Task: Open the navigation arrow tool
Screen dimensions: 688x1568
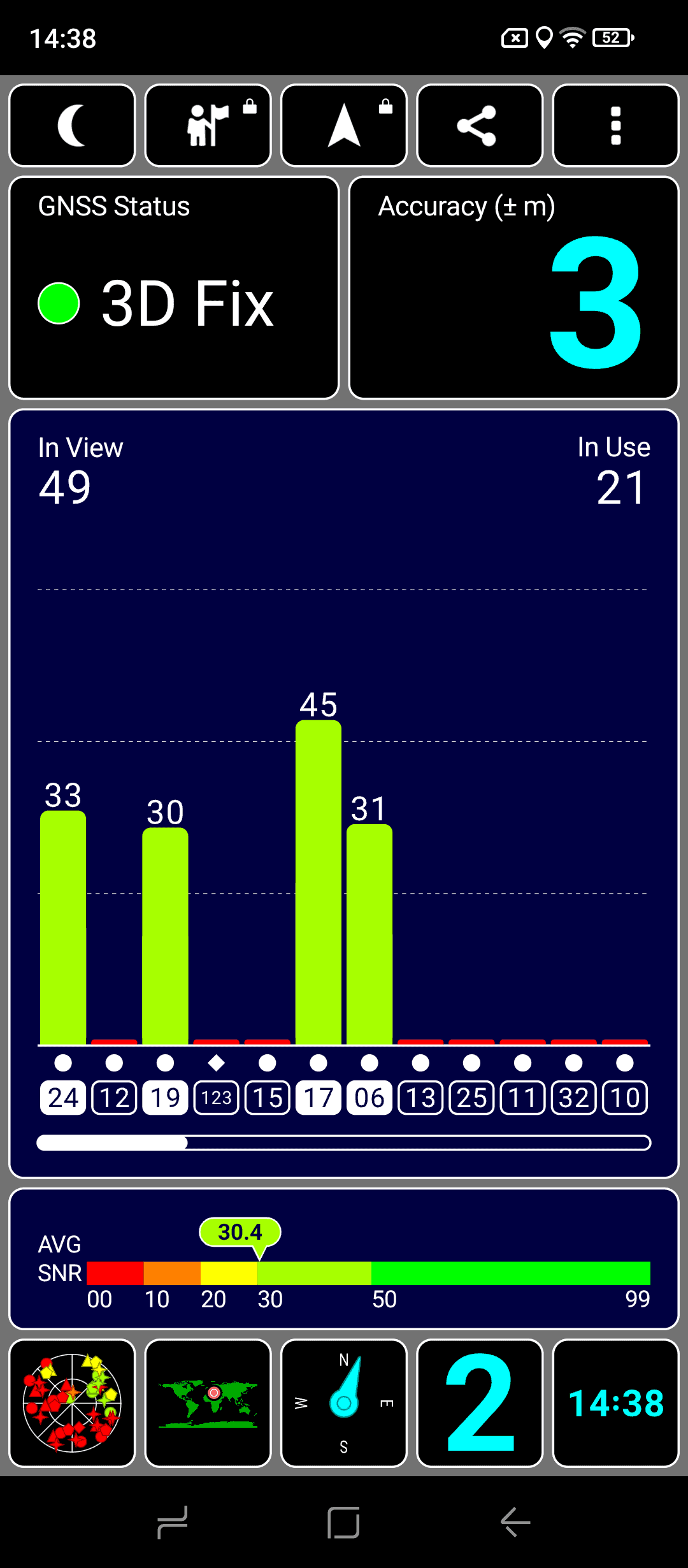Action: (344, 126)
